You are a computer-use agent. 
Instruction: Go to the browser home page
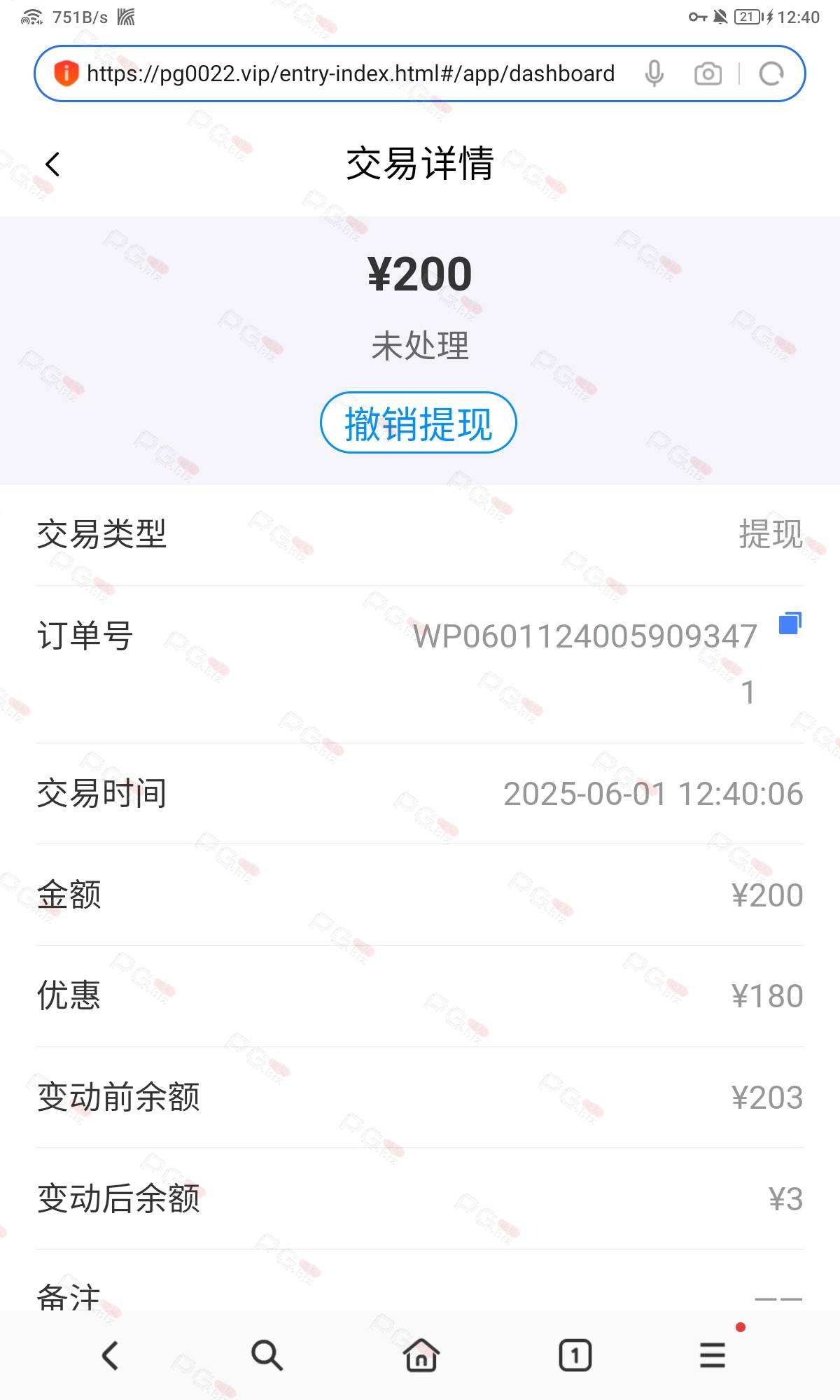point(421,1355)
